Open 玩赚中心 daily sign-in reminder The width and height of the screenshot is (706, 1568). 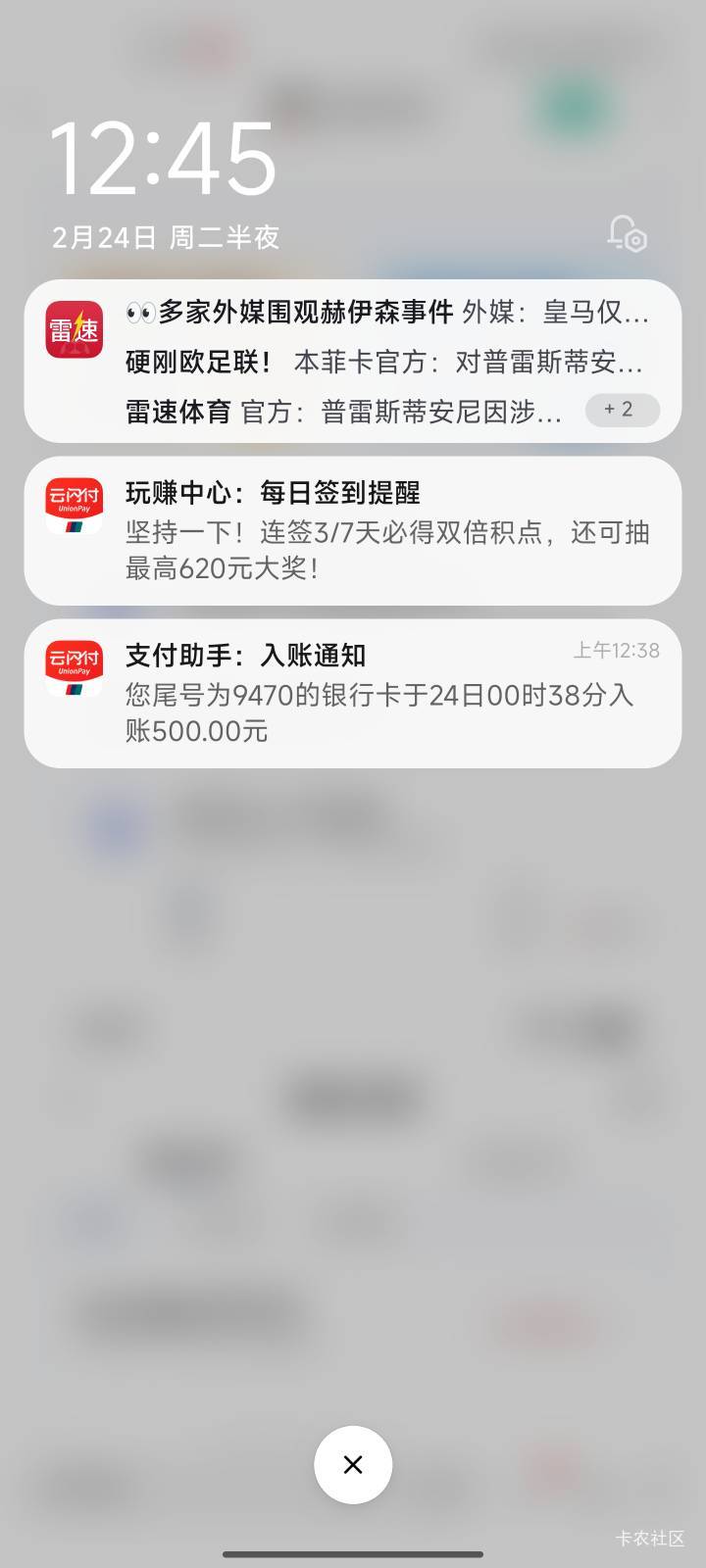coord(353,531)
